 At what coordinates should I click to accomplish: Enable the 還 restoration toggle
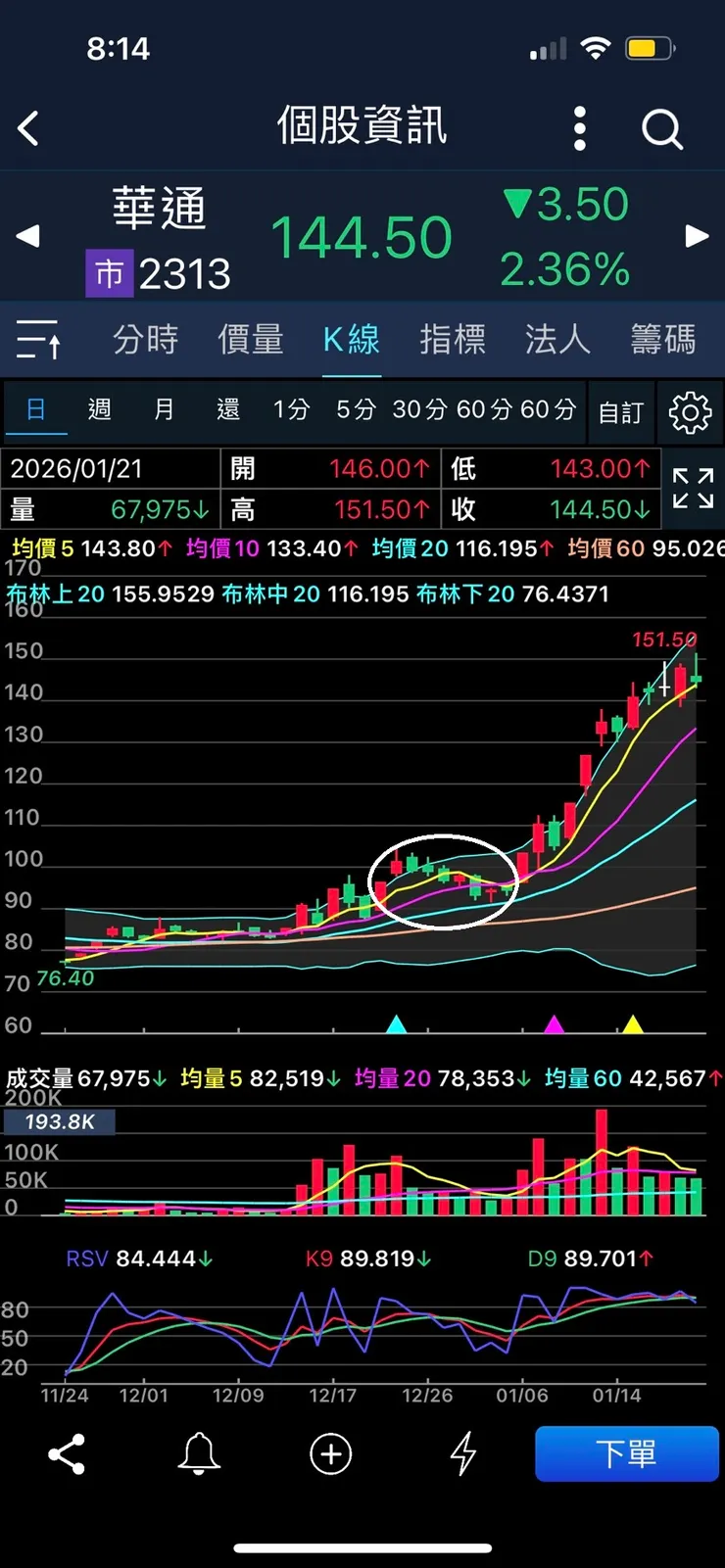pos(227,410)
